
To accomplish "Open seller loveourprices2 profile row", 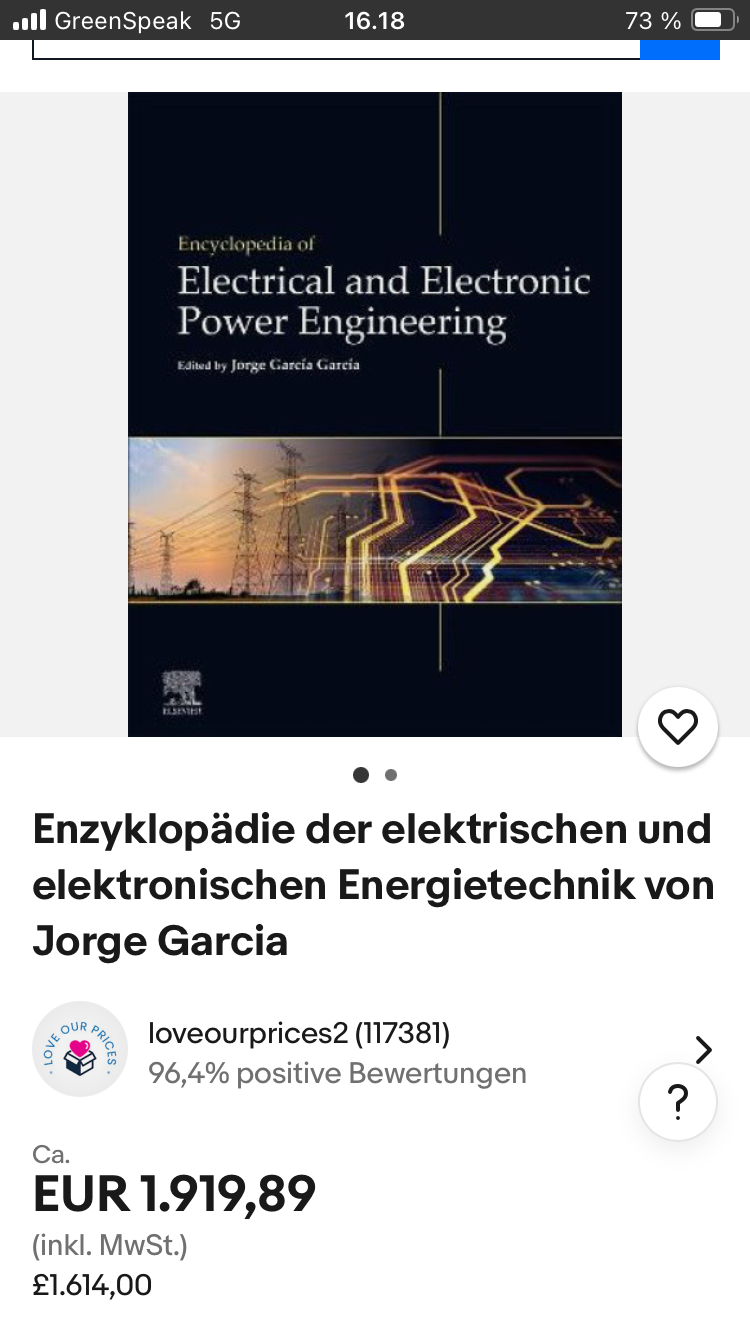I will pyautogui.click(x=375, y=1050).
